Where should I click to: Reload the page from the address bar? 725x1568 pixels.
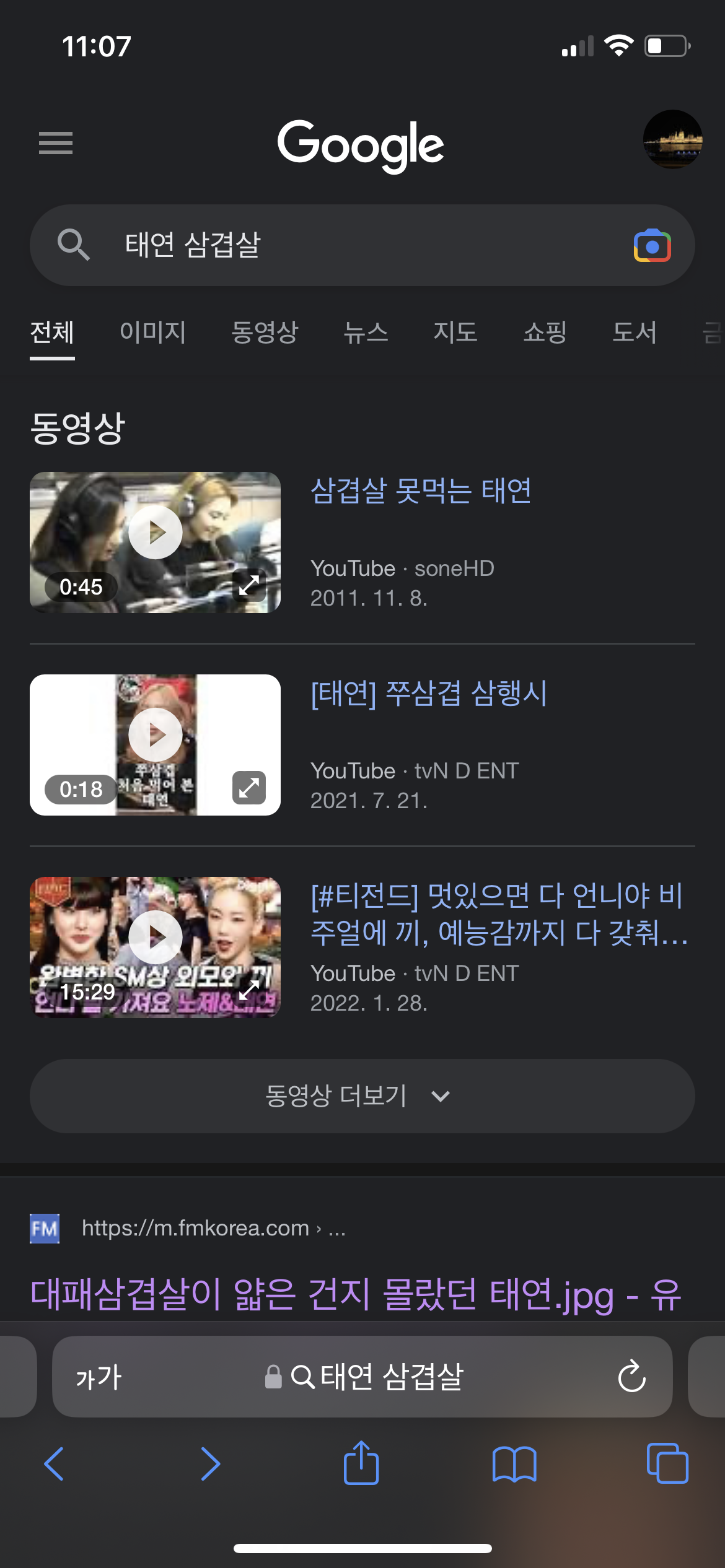[631, 1377]
